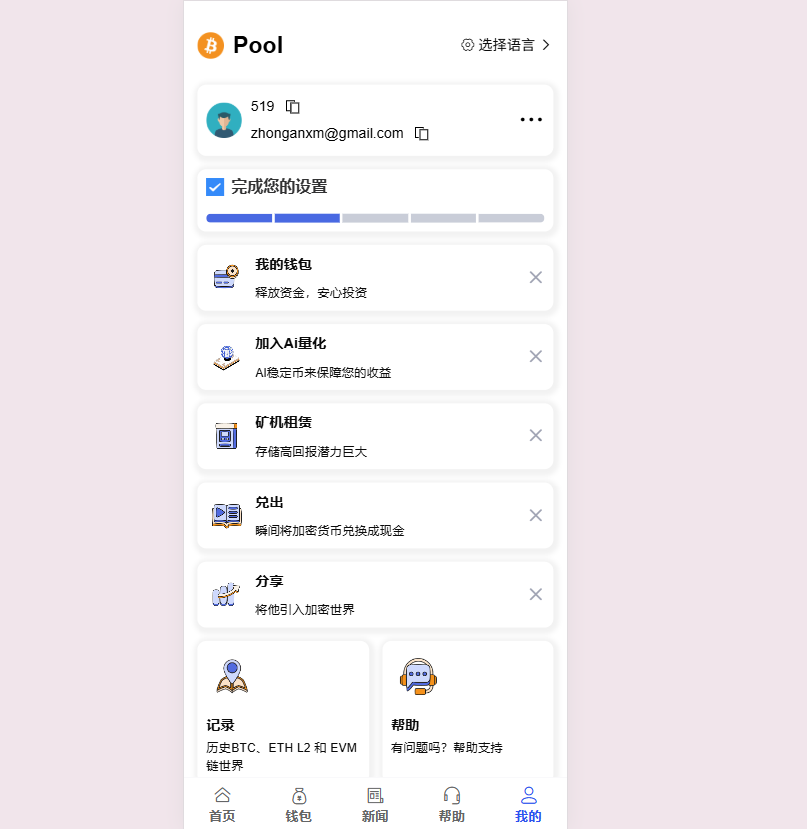This screenshot has height=829, width=807.
Task: Open the 我的钱包 row
Action: pos(360,278)
